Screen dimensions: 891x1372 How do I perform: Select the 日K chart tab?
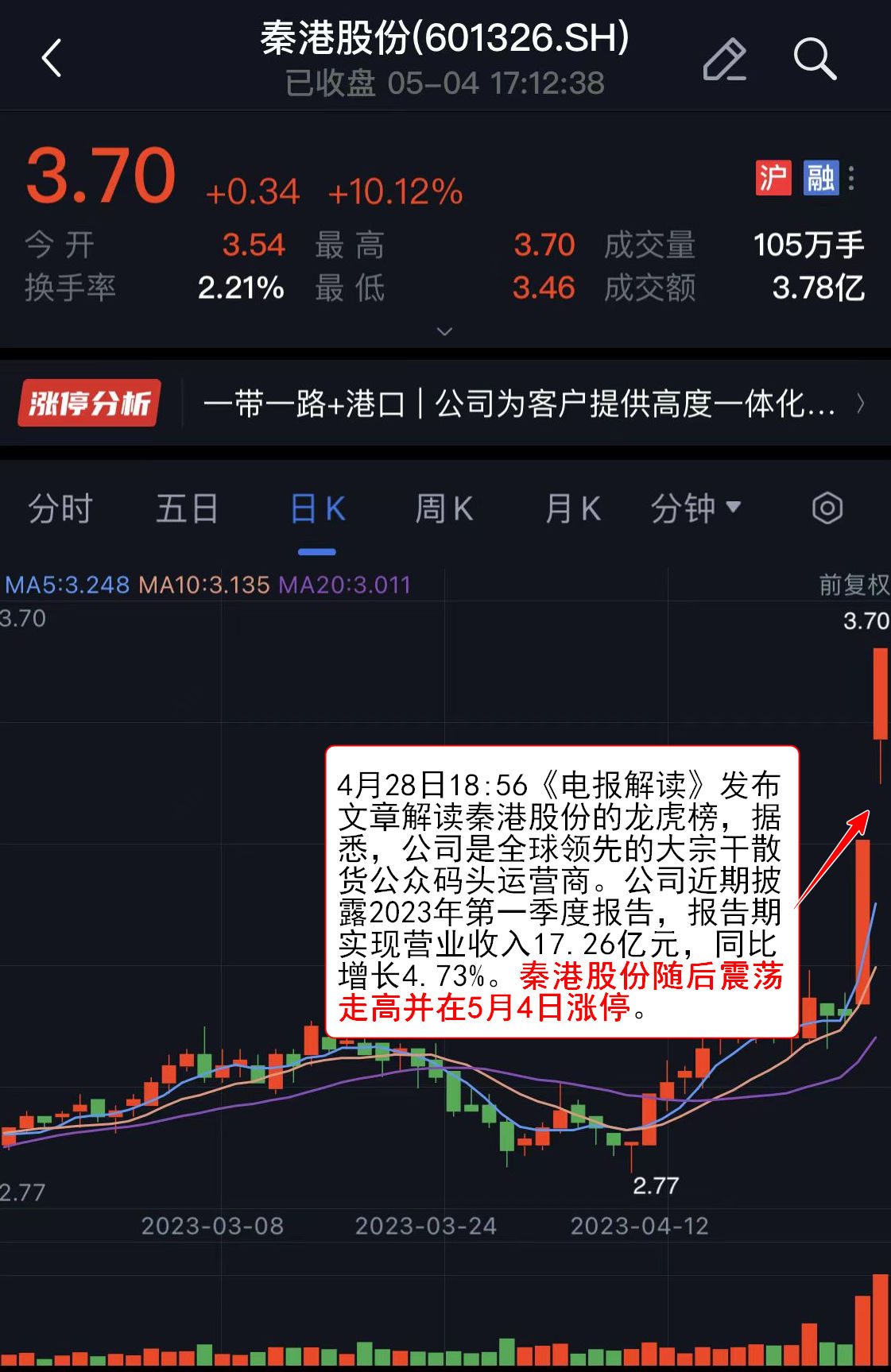tap(317, 509)
